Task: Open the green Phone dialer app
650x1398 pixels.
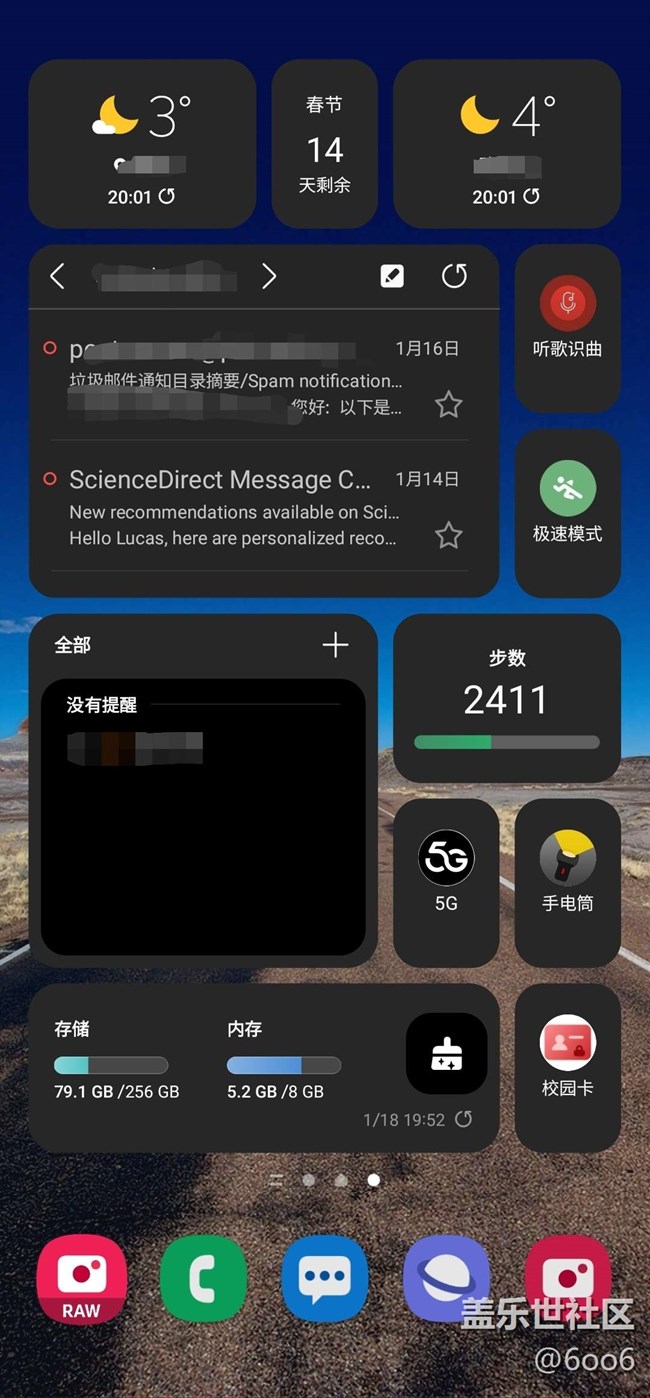Action: (x=203, y=1278)
